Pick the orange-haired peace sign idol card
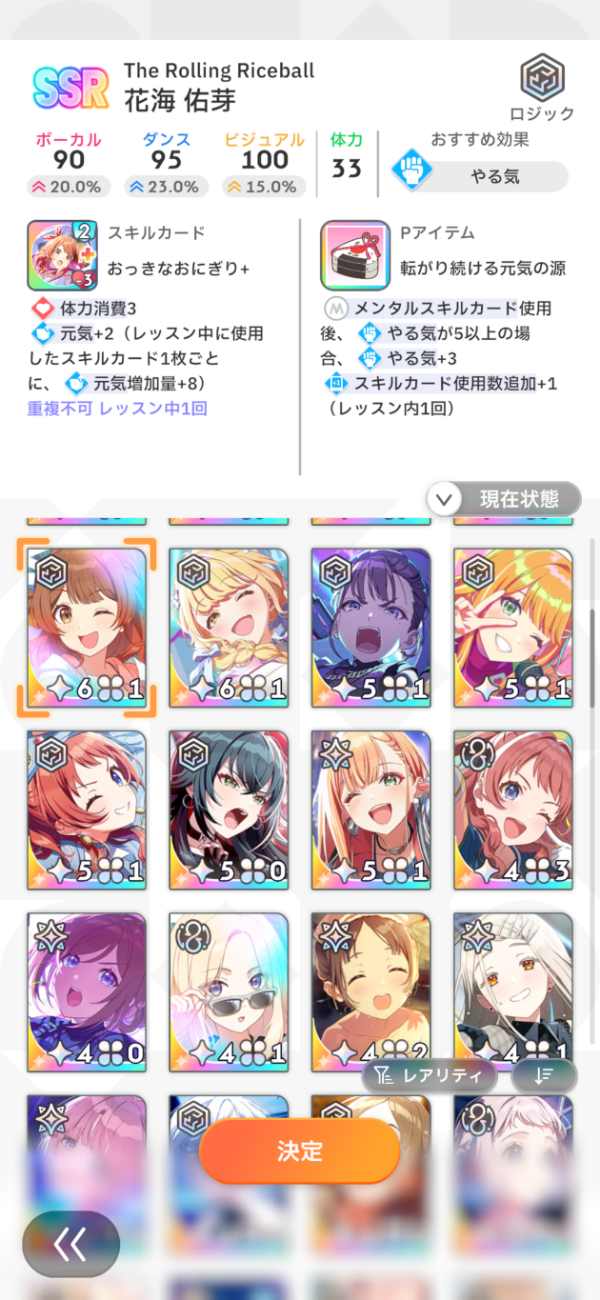Viewport: 600px width, 1300px height. pyautogui.click(x=513, y=627)
